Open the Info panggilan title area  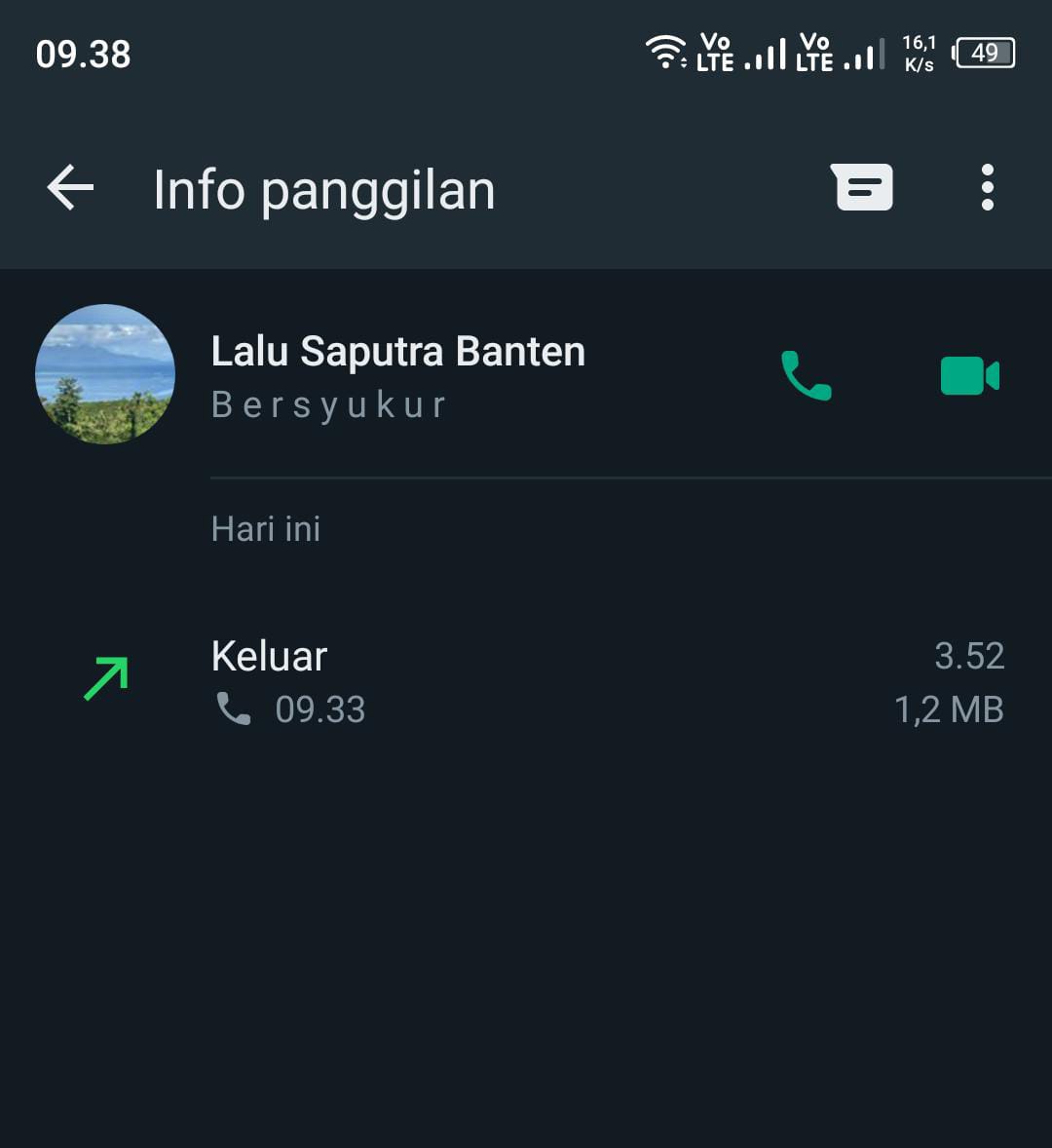(x=325, y=190)
